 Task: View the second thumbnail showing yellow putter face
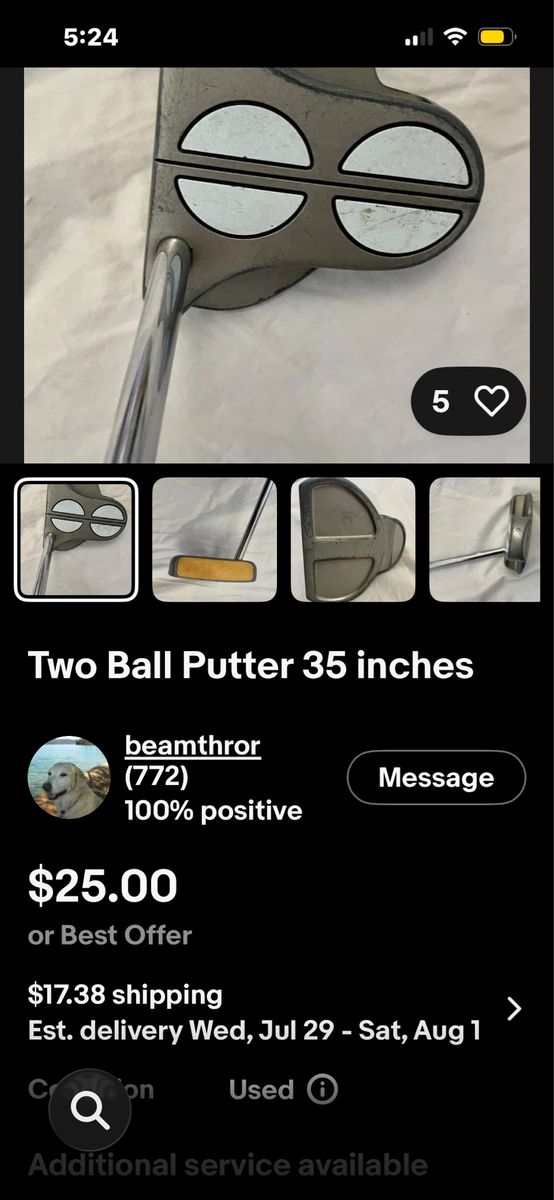pyautogui.click(x=214, y=540)
